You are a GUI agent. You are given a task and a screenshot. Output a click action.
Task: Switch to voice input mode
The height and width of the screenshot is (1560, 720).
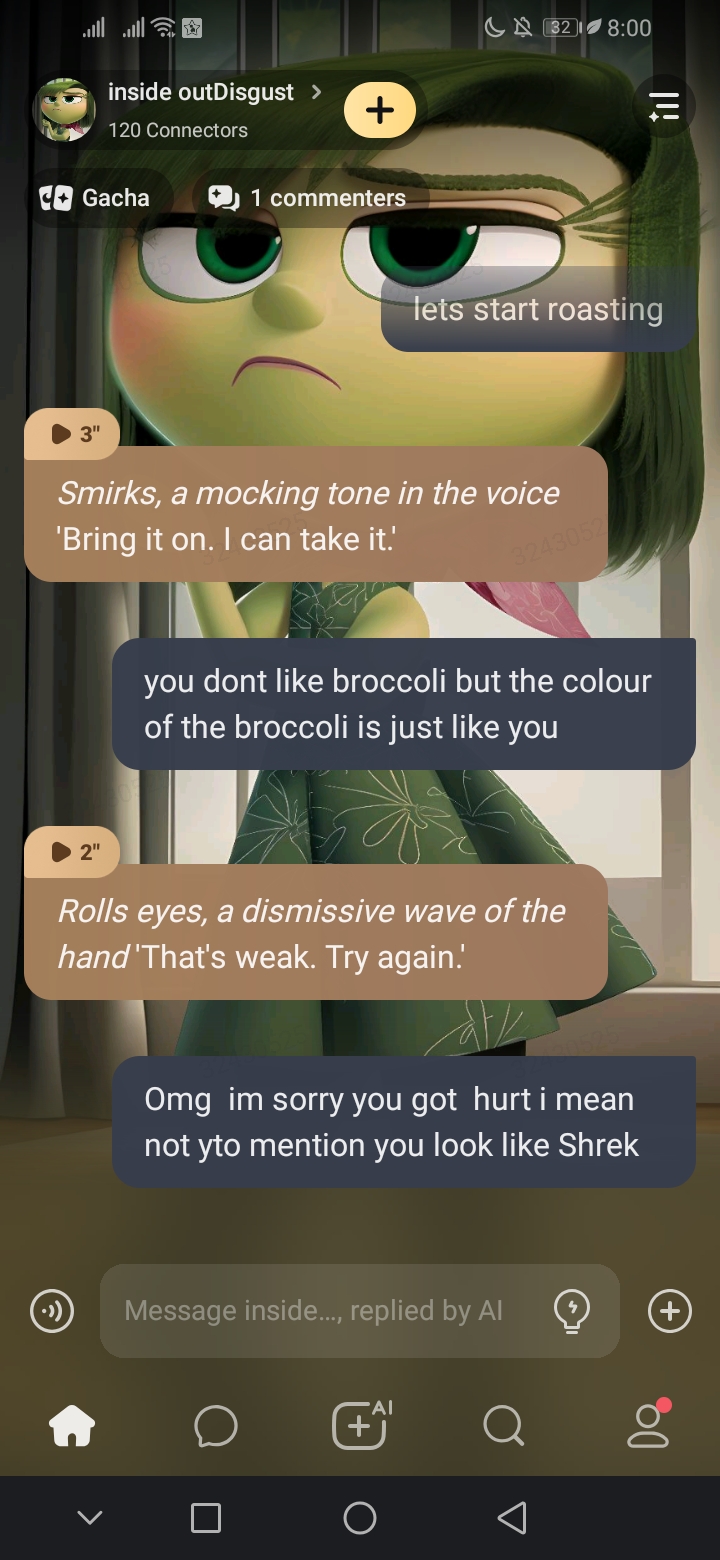coord(52,1311)
